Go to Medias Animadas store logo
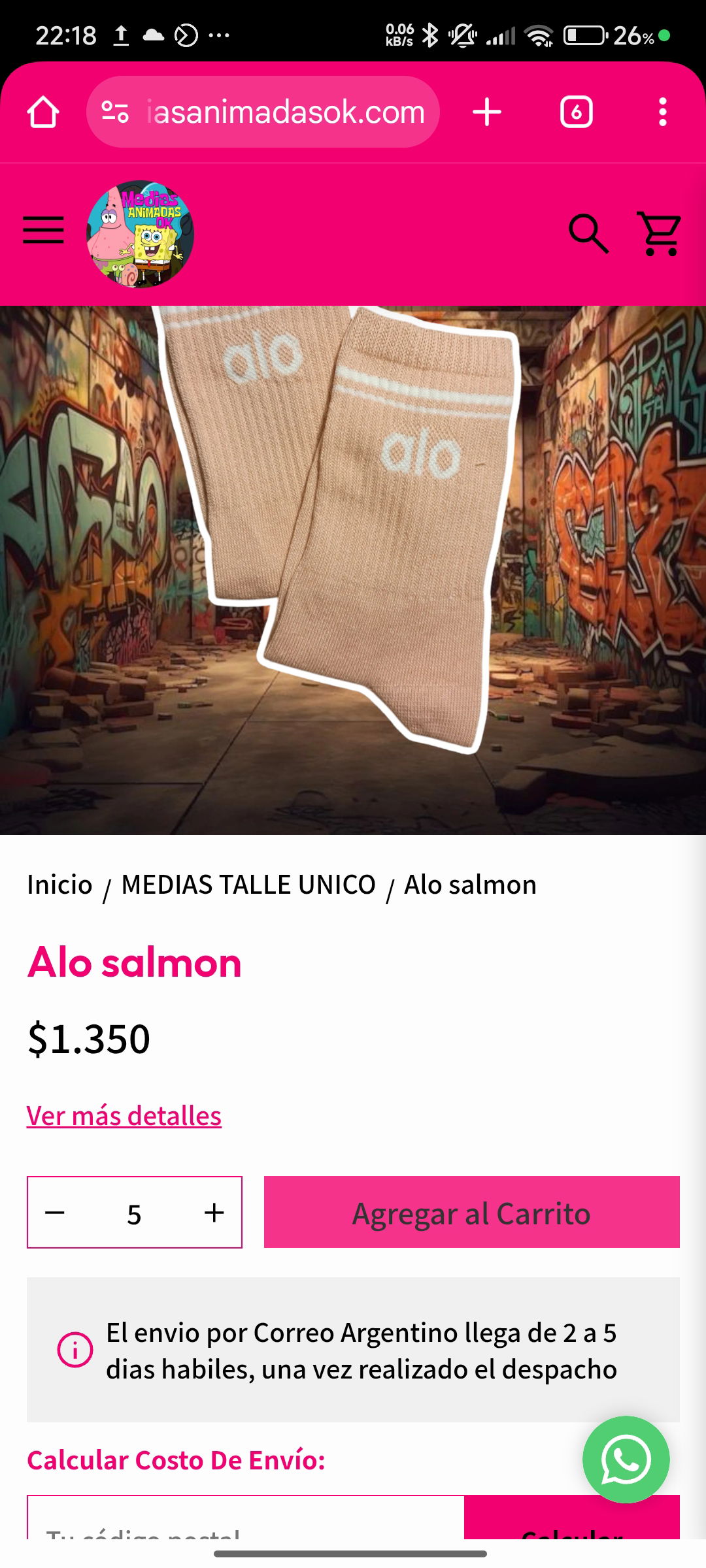706x1568 pixels. [x=141, y=234]
